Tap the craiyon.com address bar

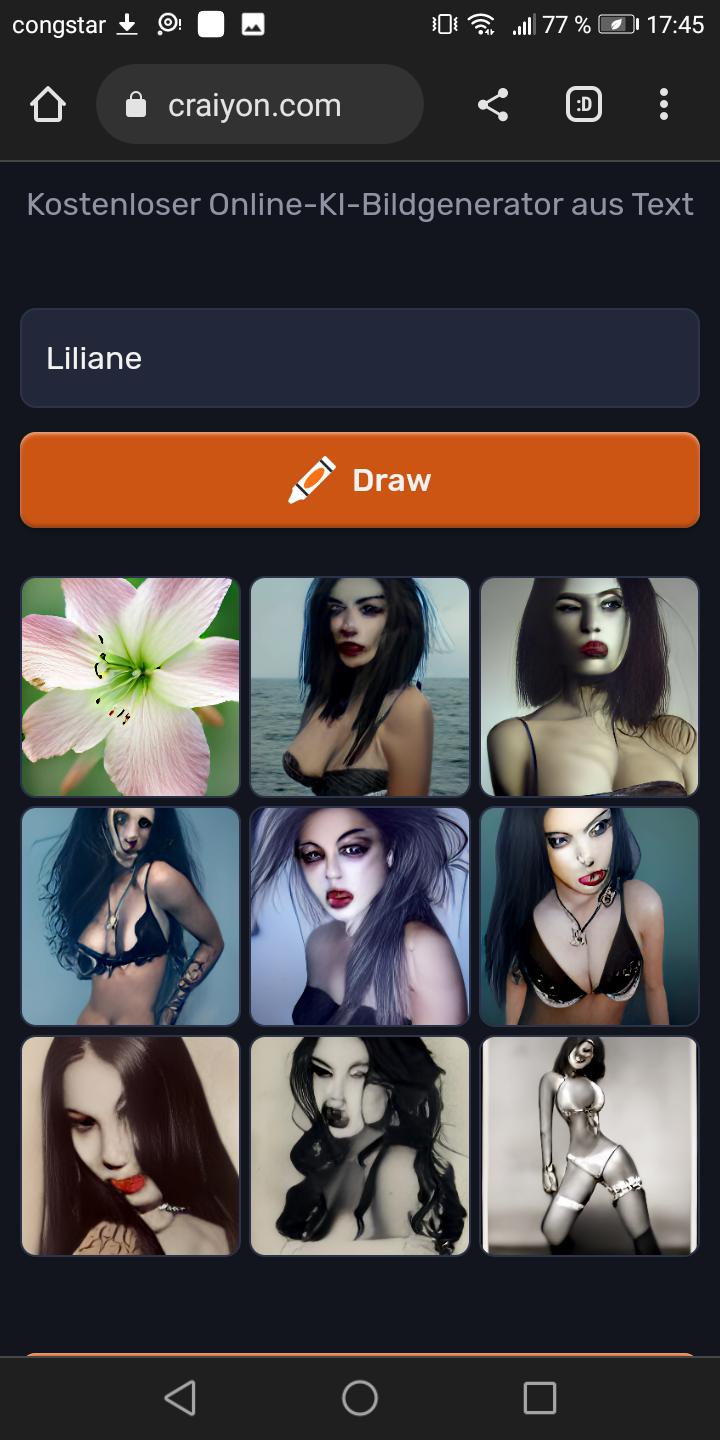coord(260,105)
